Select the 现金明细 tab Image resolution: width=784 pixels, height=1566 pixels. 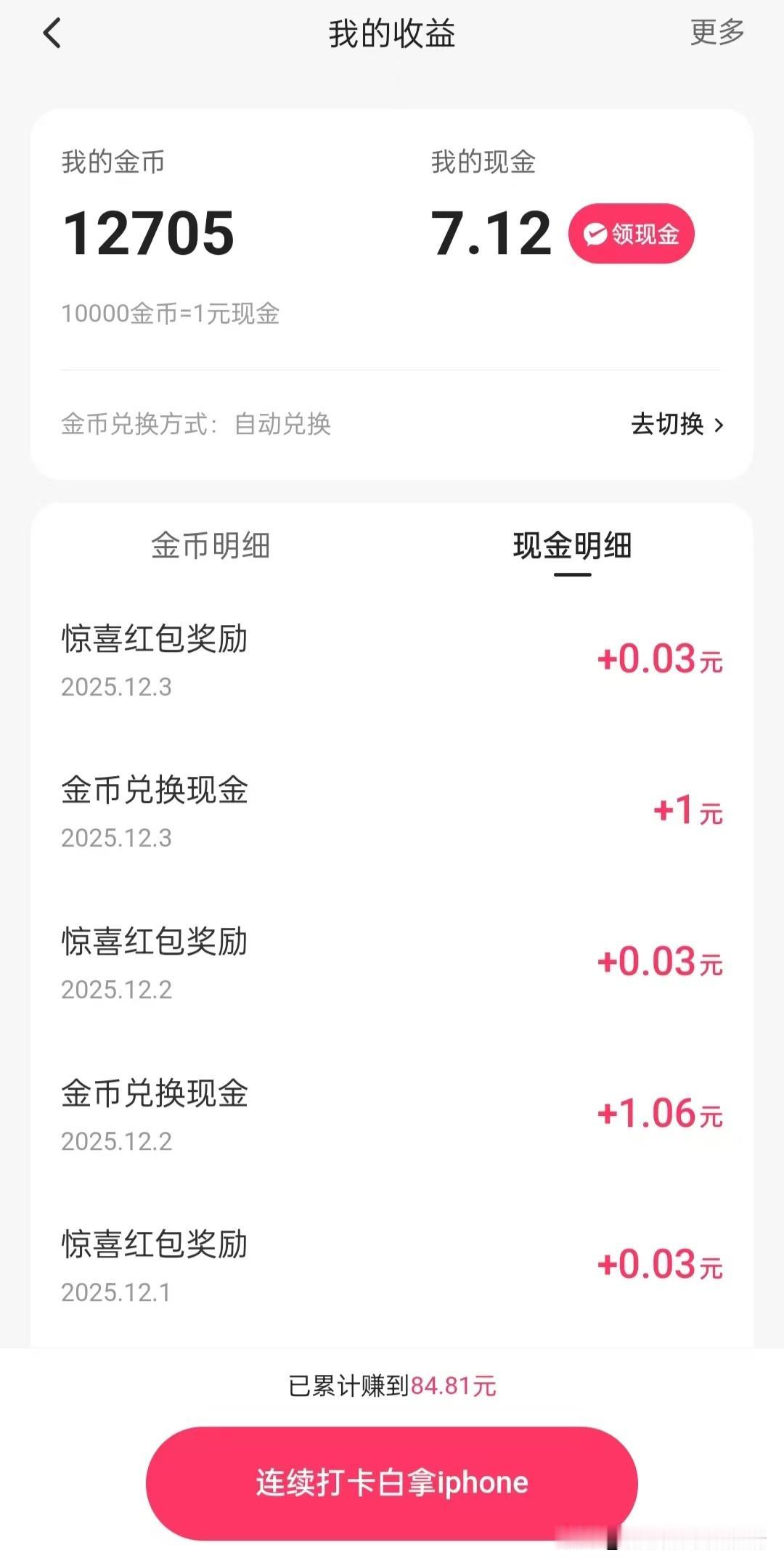click(572, 546)
